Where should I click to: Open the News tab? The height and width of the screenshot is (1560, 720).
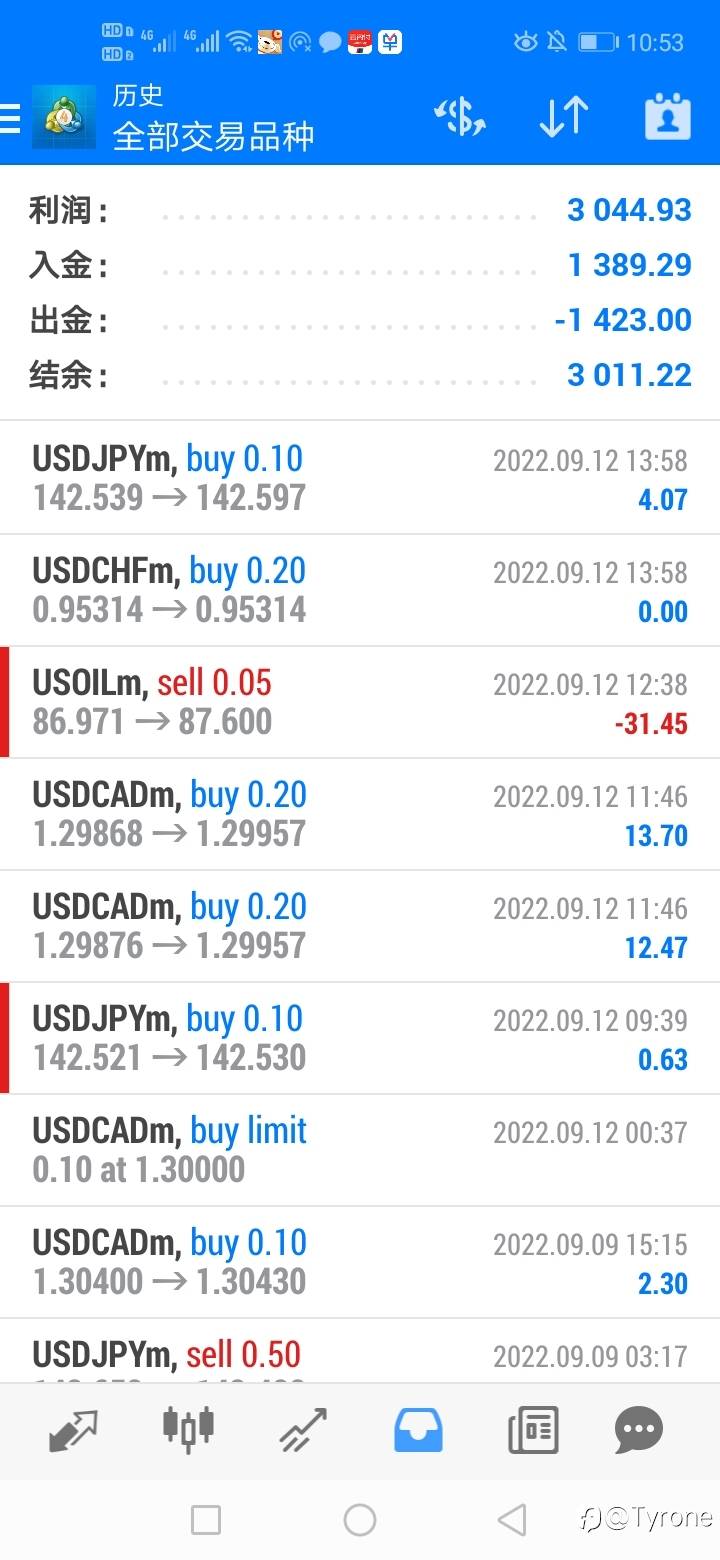(532, 1430)
